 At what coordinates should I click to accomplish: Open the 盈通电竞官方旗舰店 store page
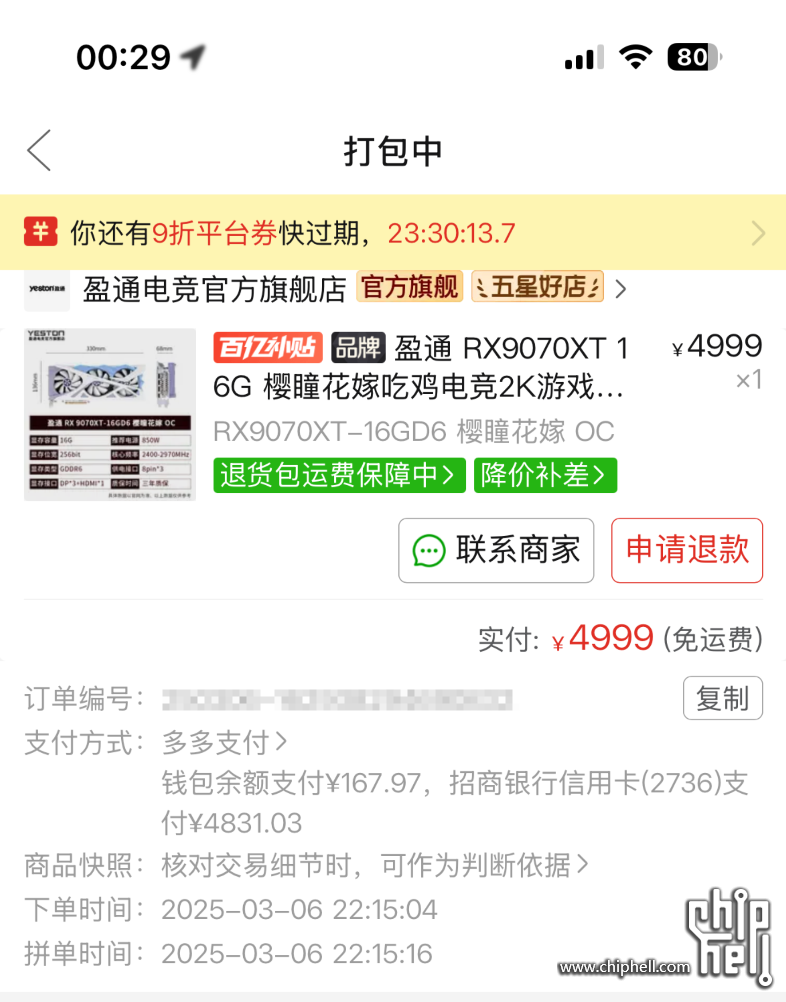[214, 289]
